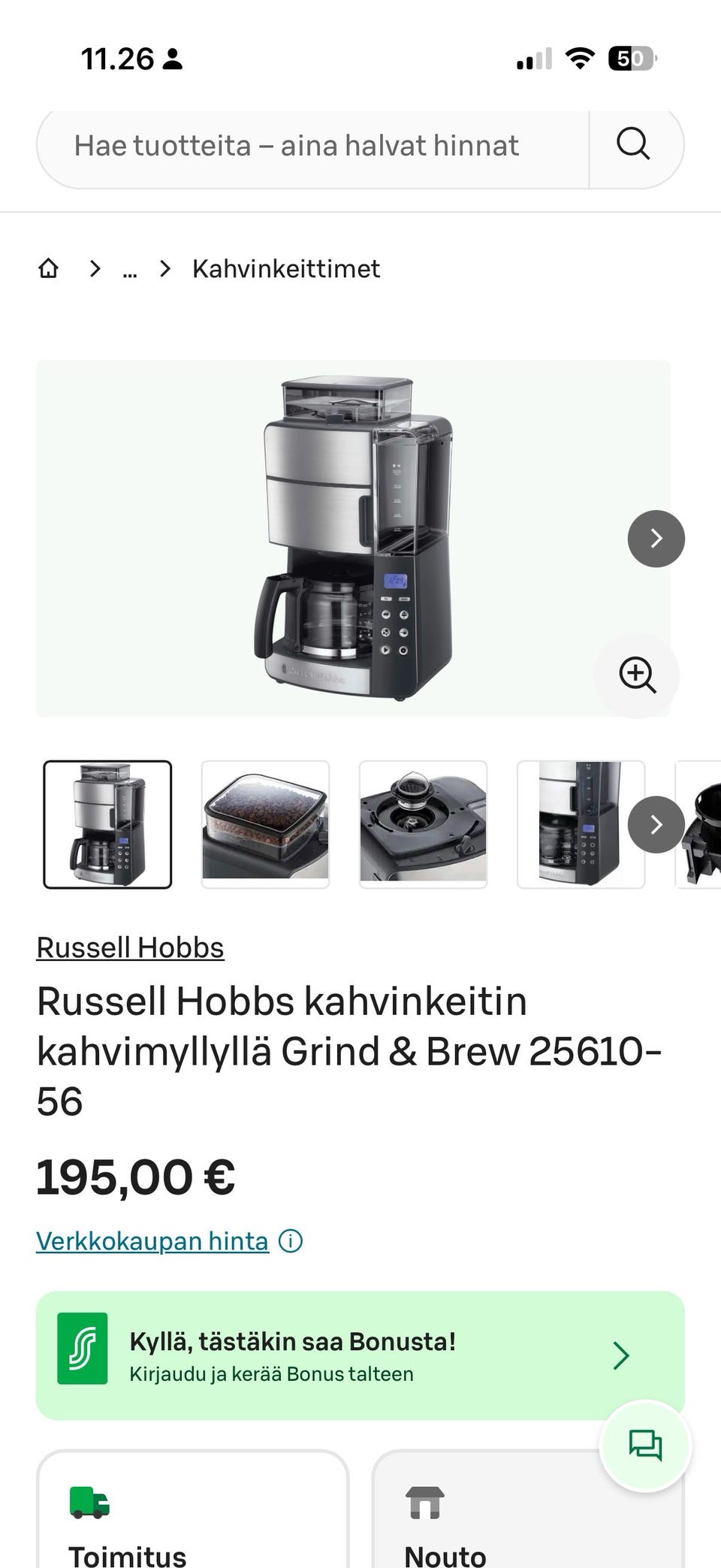721x1568 pixels.
Task: Select the grinder top view thumbnail
Action: click(423, 825)
